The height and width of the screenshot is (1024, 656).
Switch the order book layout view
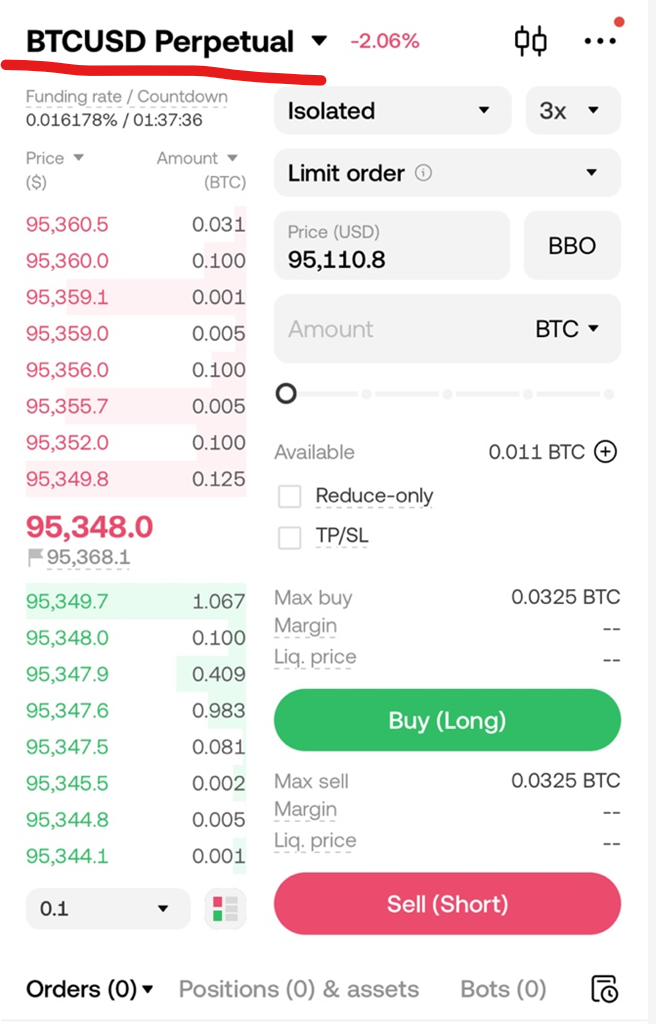(225, 909)
